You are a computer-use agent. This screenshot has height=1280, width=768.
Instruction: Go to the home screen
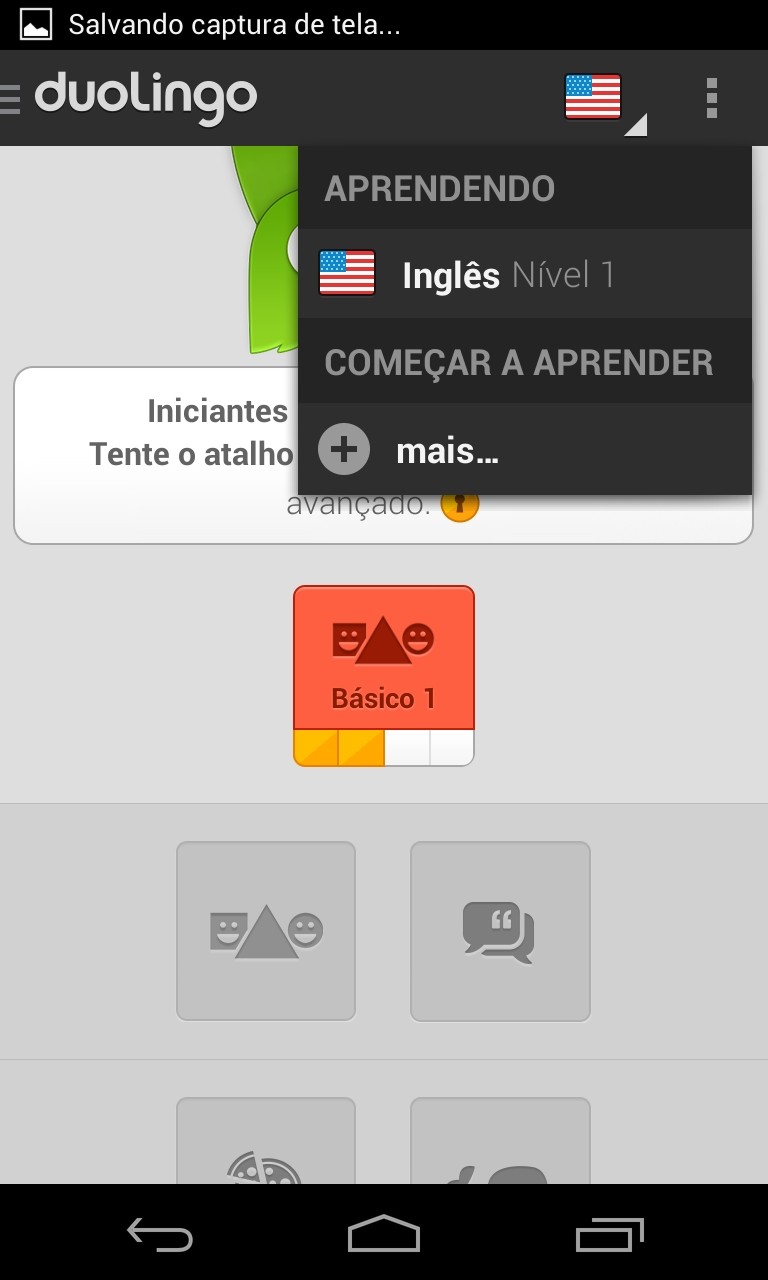click(x=384, y=1234)
